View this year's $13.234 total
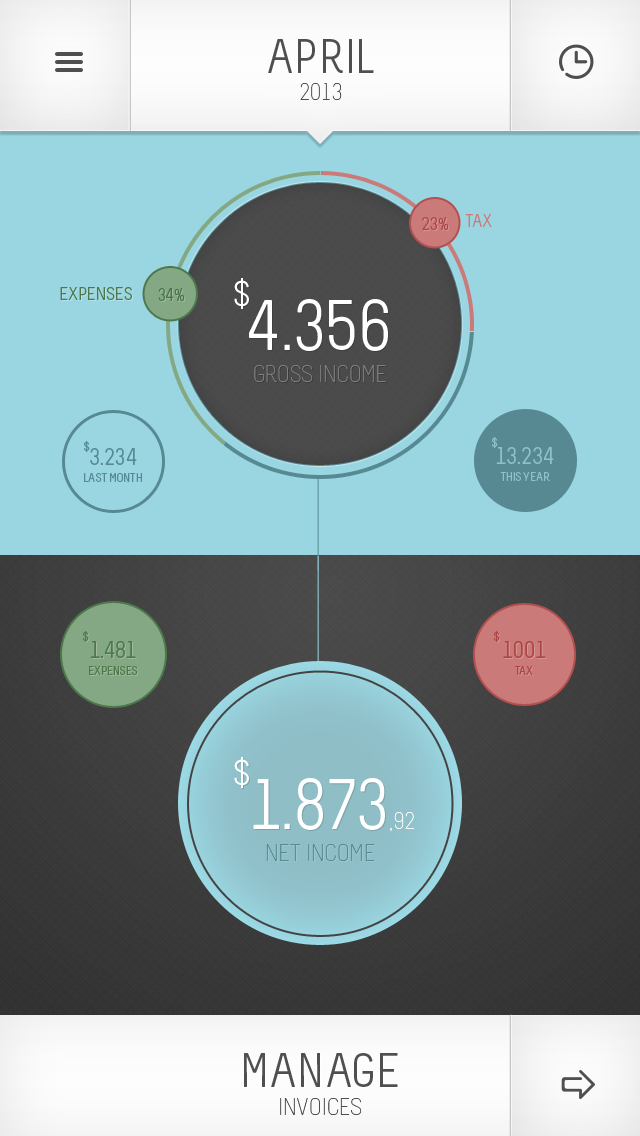The width and height of the screenshot is (640, 1136). coord(525,461)
